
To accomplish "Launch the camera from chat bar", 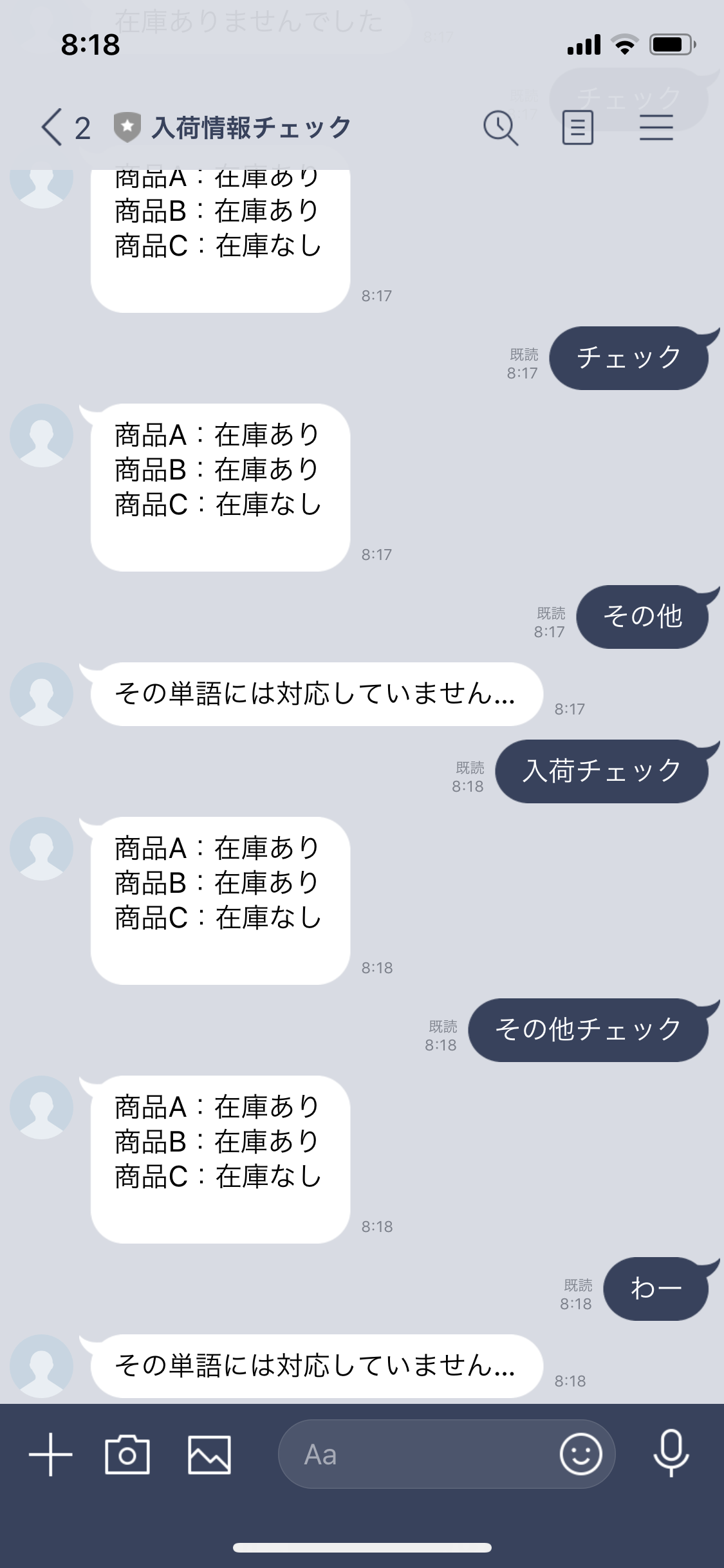I will [127, 1455].
